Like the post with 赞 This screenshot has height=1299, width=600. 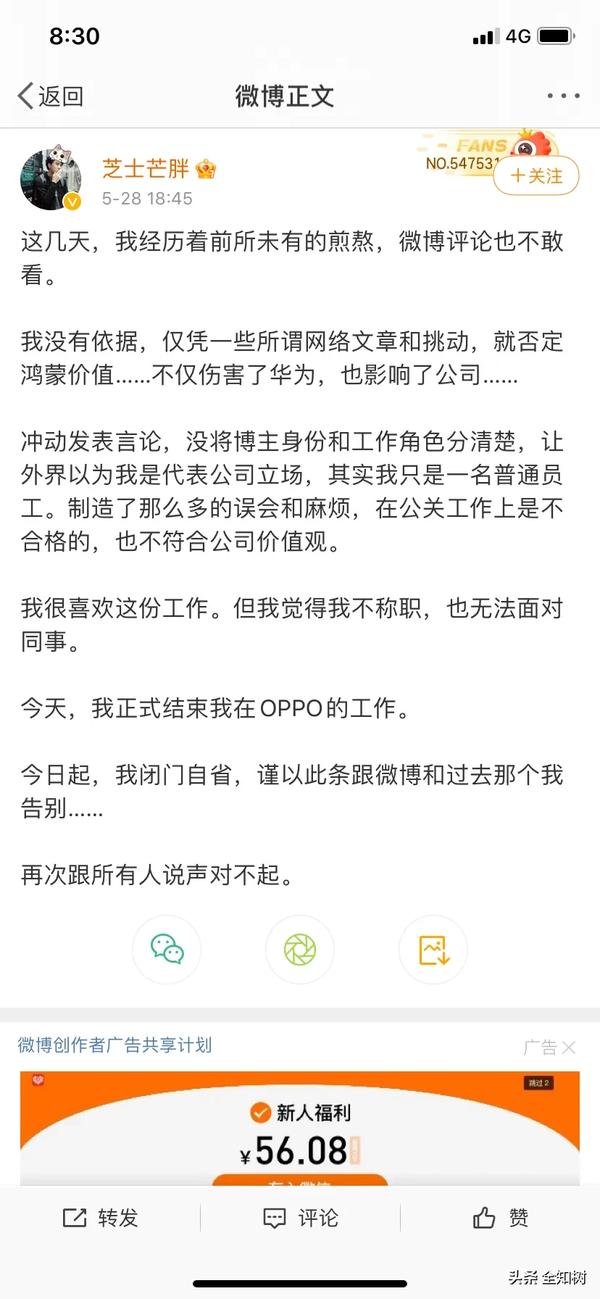coord(500,1217)
